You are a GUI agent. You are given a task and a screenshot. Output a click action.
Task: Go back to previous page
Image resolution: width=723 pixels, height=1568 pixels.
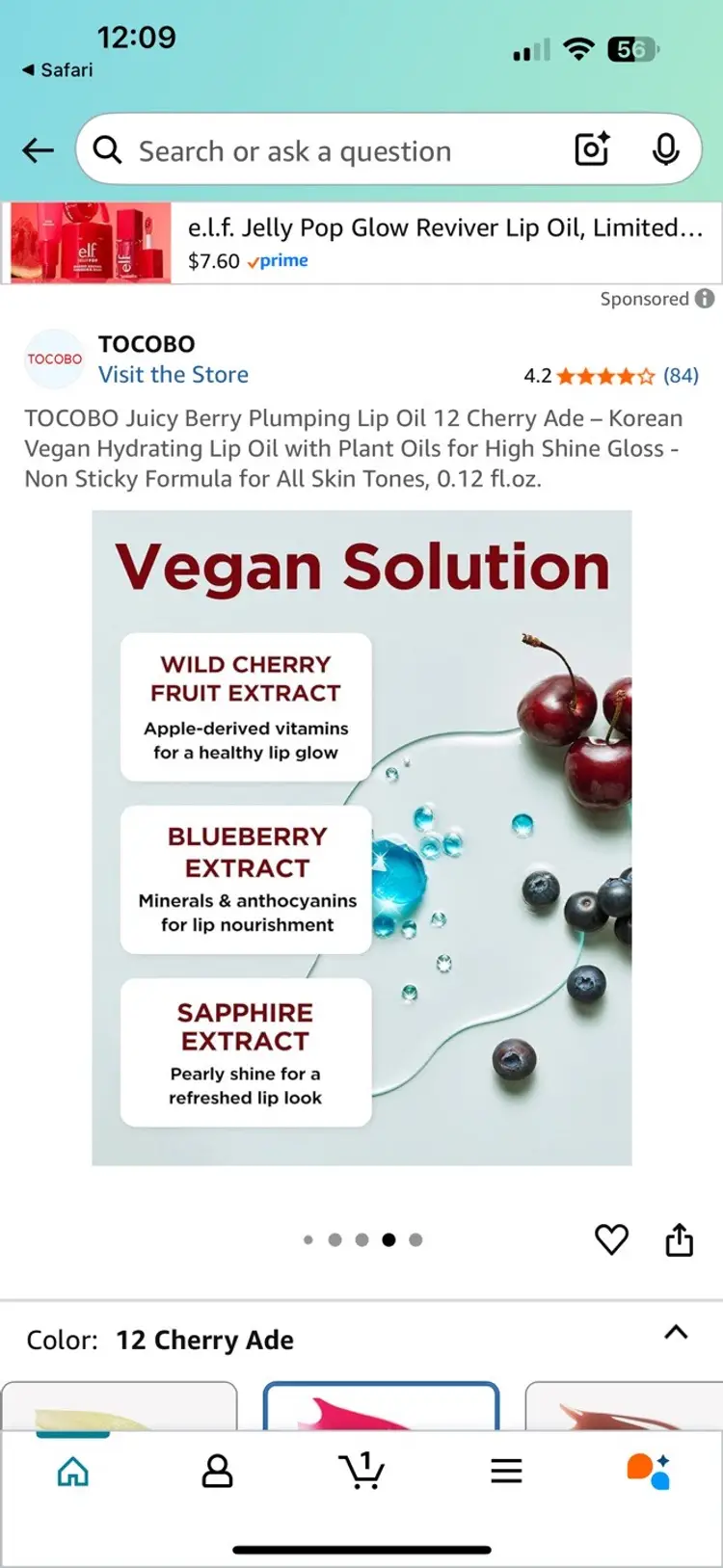pyautogui.click(x=38, y=150)
